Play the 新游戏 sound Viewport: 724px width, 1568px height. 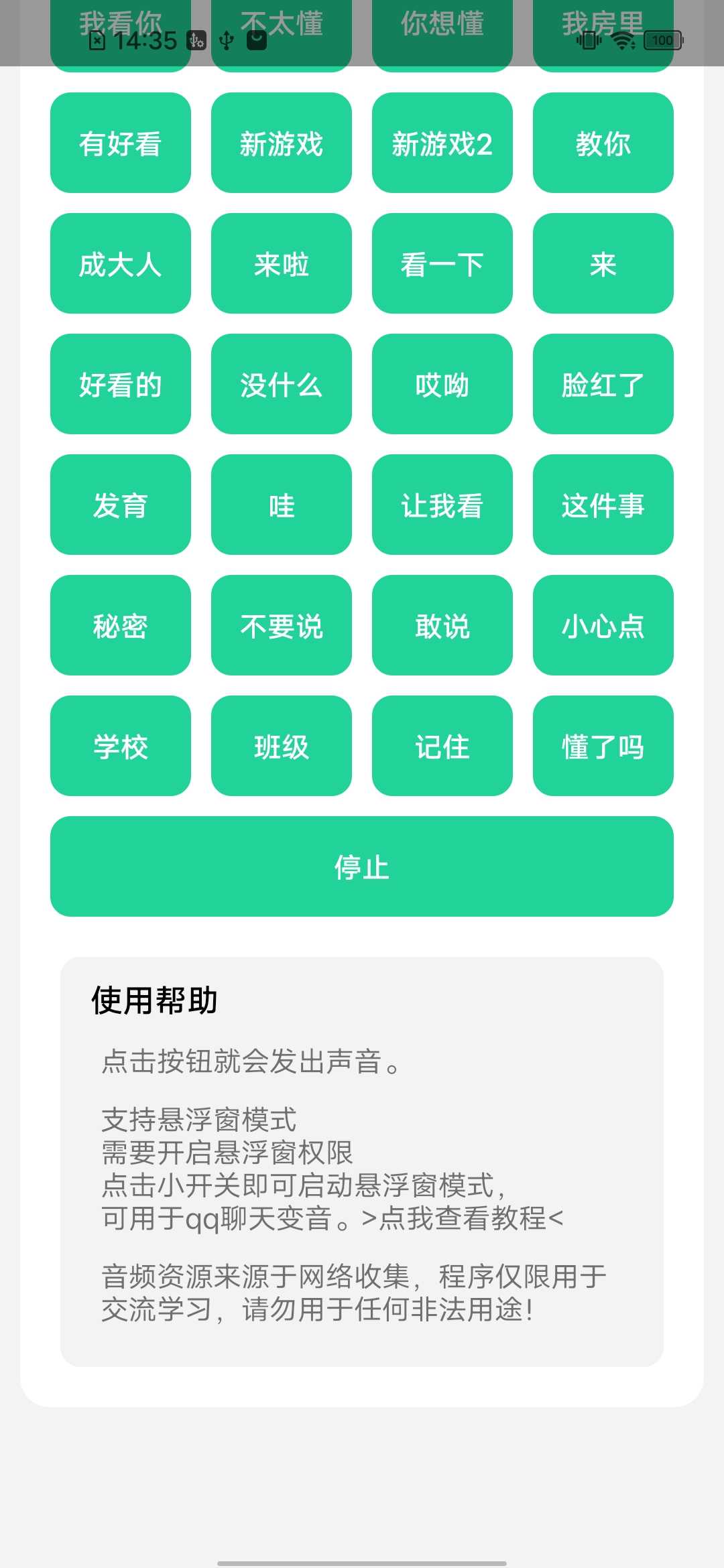tap(281, 143)
